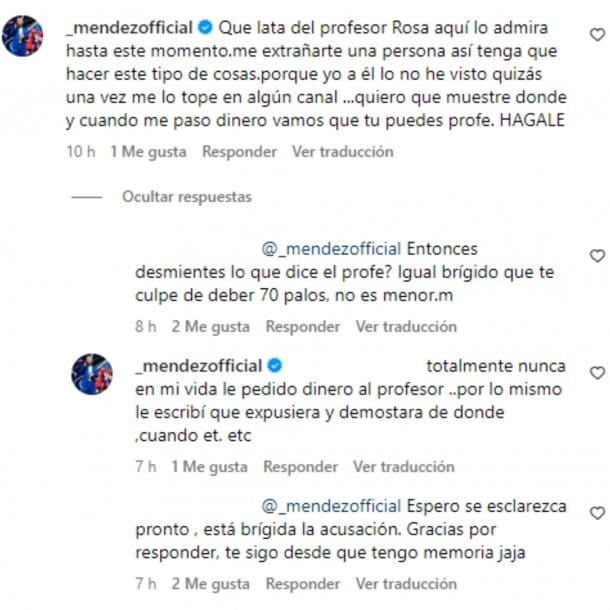Open the @_mendezofficial mention in 'Entonces desmientes' reply
This screenshot has width=610, height=610.
[330, 249]
